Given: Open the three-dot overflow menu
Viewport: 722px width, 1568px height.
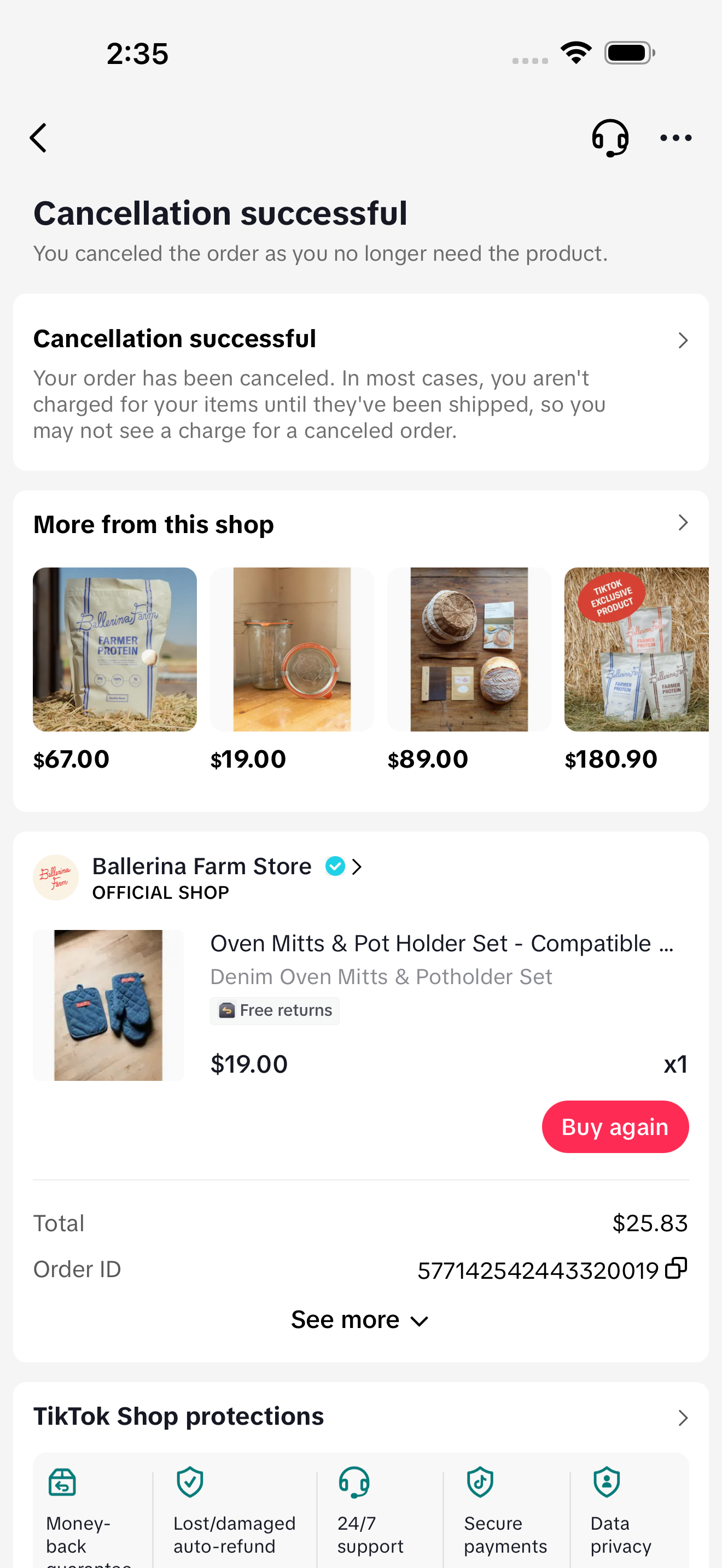Looking at the screenshot, I should [x=676, y=138].
